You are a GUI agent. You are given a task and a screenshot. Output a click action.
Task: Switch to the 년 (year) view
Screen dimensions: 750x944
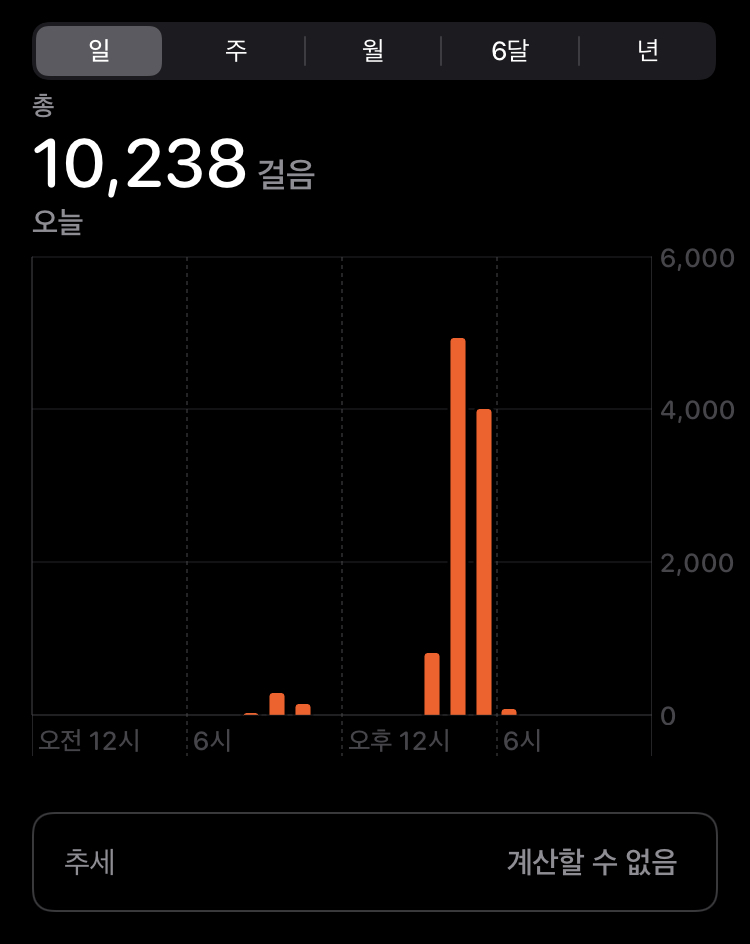click(x=647, y=51)
